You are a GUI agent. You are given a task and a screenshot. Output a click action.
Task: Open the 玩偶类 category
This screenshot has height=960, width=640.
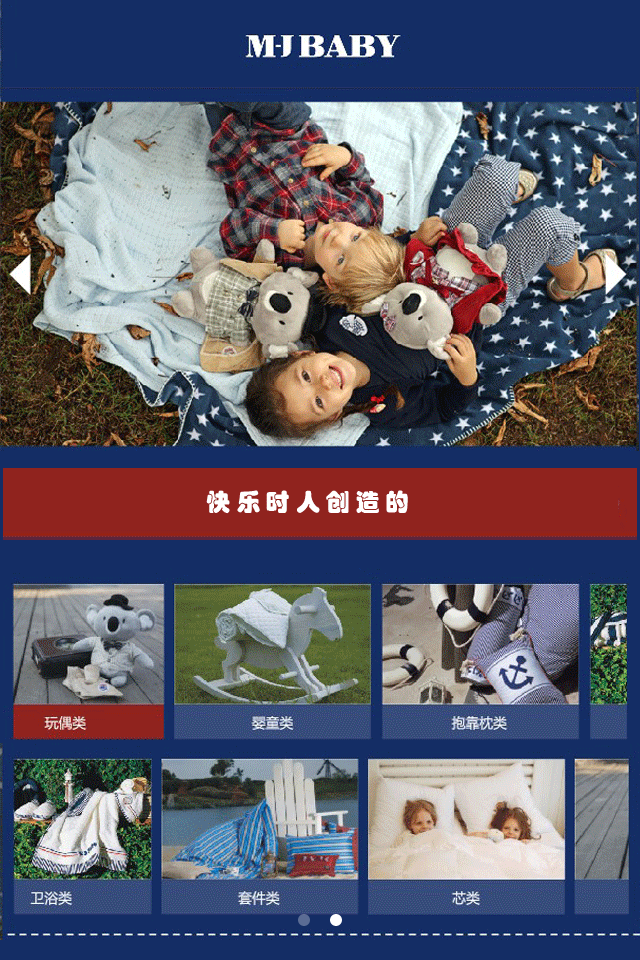point(88,661)
